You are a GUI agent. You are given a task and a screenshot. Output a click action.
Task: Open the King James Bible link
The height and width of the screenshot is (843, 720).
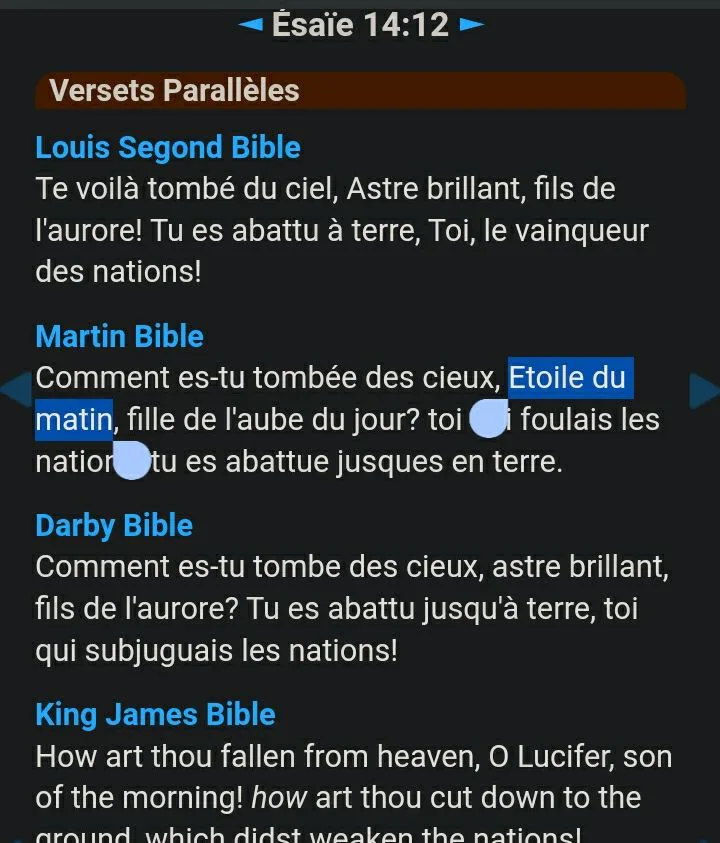(155, 715)
